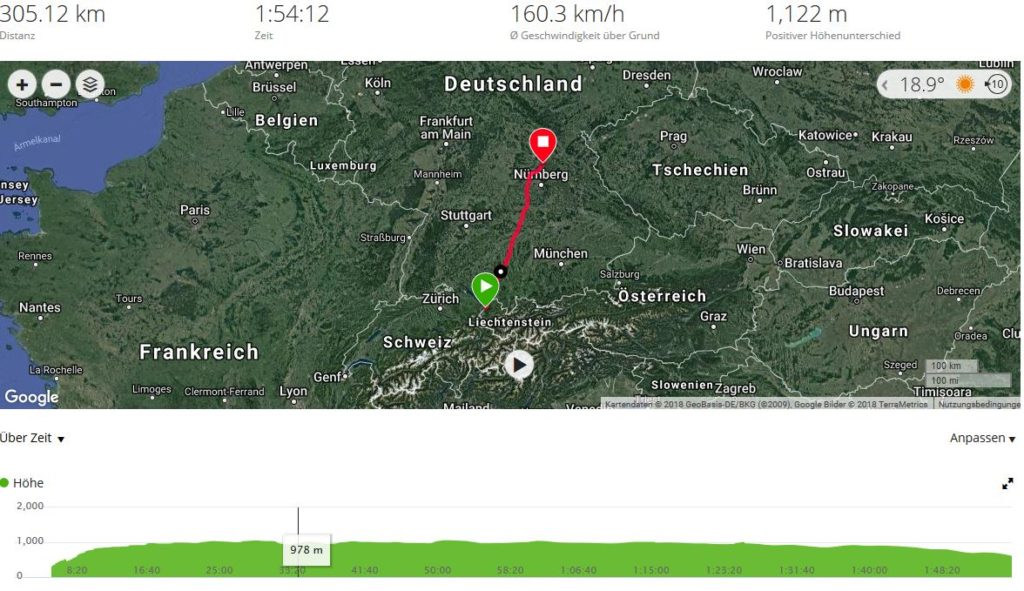Toggle the Höhe chart legend
Image resolution: width=1024 pixels, height=591 pixels.
(22, 483)
